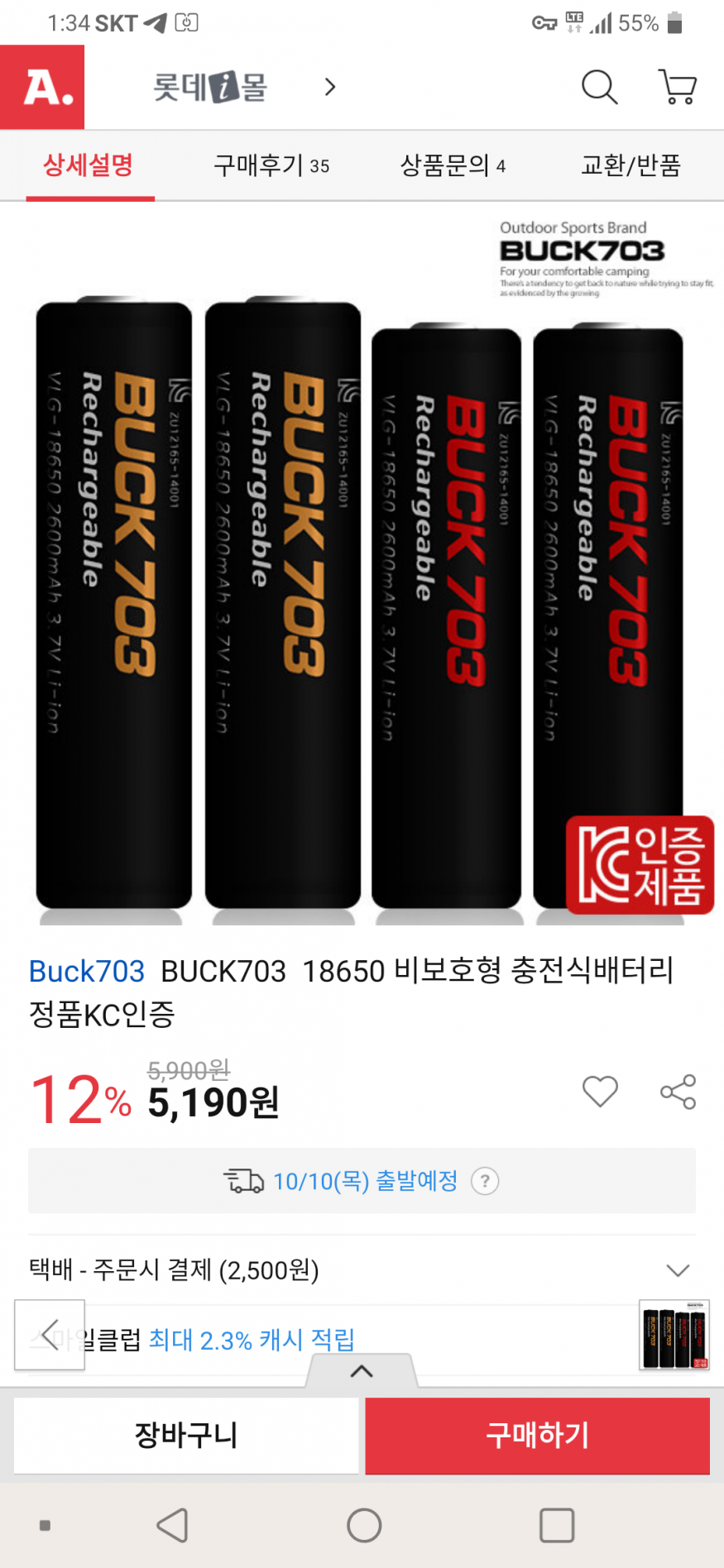The image size is (724, 1568).
Task: Go to the system home screen
Action: tap(364, 1525)
